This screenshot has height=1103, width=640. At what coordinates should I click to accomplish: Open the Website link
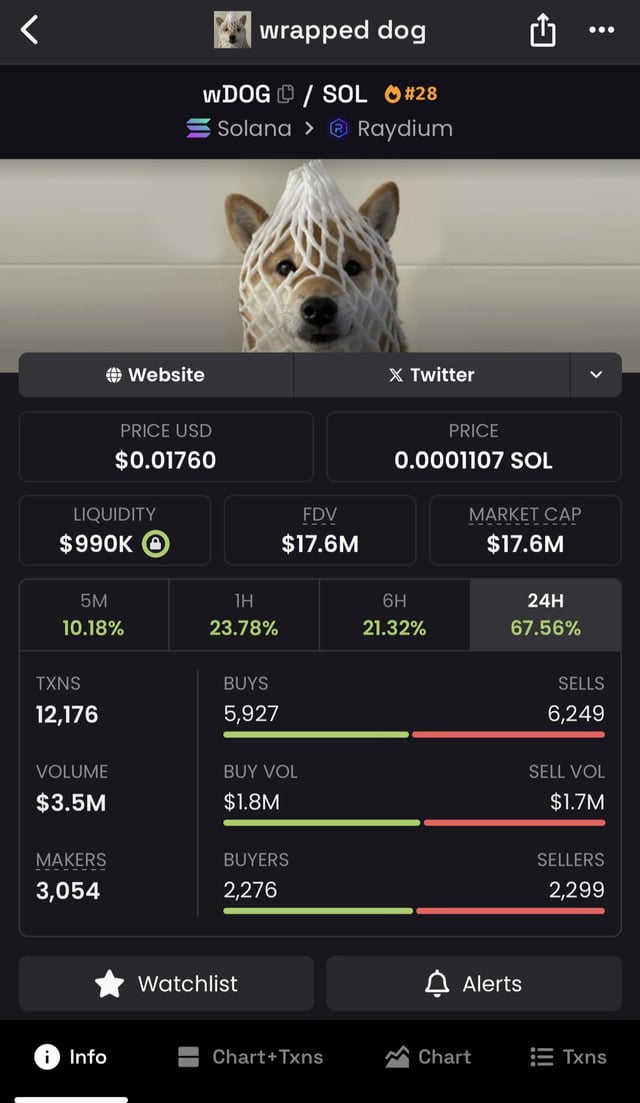156,375
